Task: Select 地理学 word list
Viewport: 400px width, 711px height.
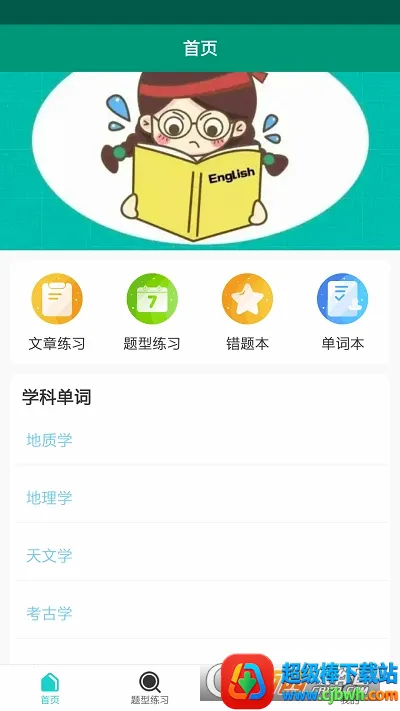Action: pyautogui.click(x=202, y=497)
